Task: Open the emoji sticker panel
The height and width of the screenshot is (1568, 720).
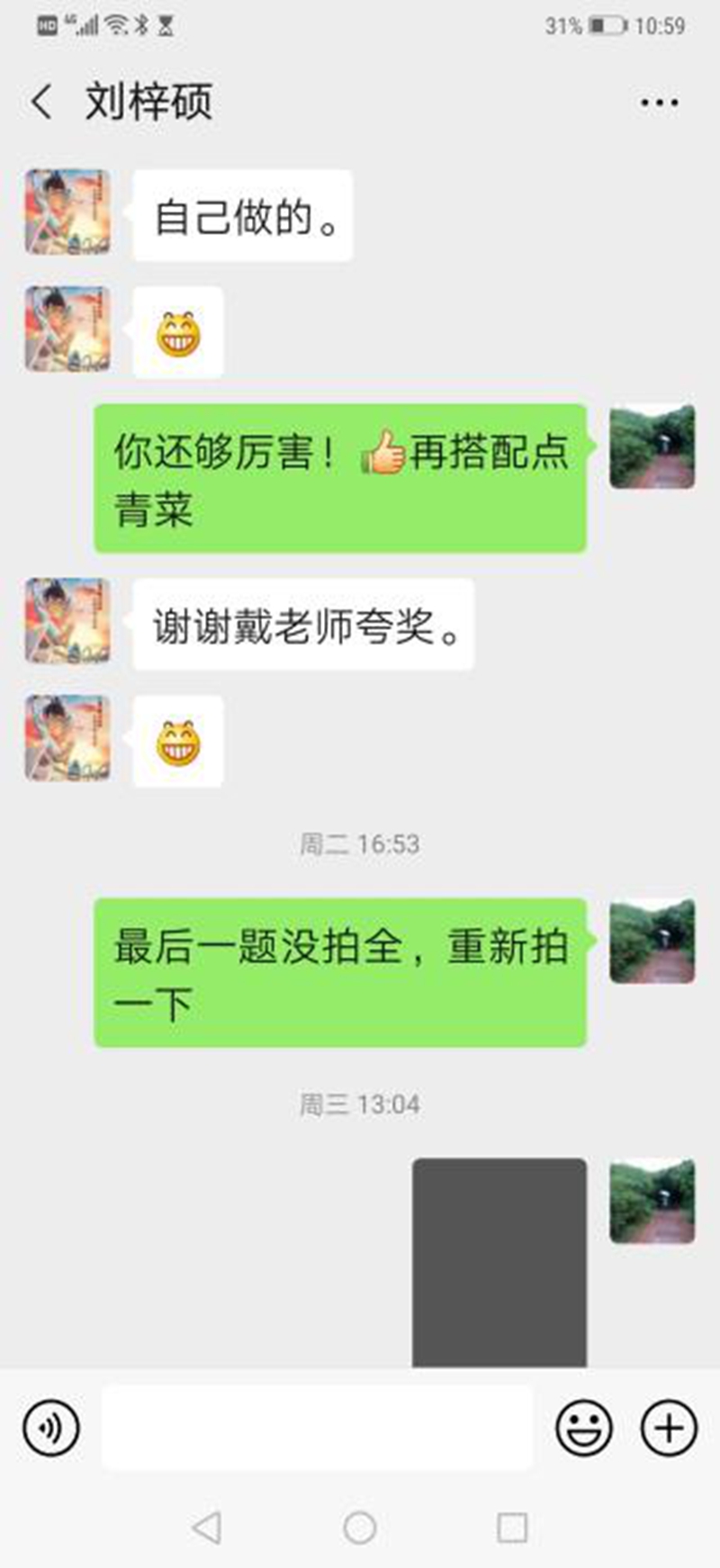Action: [584, 1428]
